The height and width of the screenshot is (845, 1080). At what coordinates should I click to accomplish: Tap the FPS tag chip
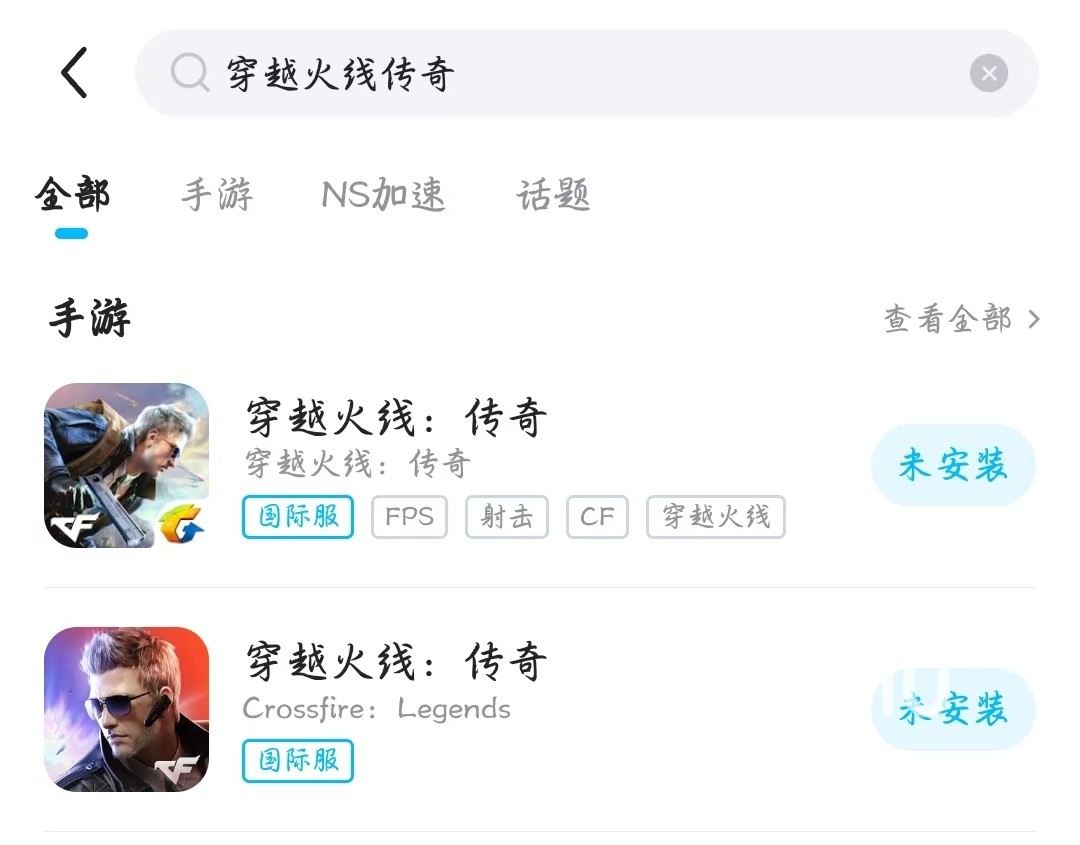point(409,517)
